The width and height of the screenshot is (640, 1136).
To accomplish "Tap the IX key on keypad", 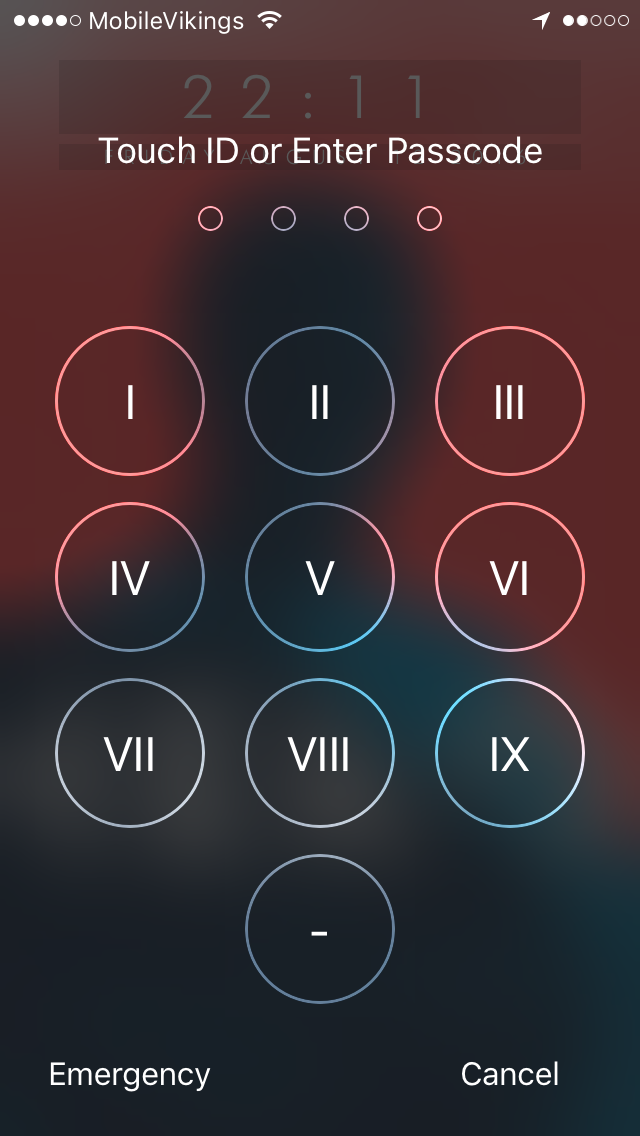I will (x=510, y=753).
